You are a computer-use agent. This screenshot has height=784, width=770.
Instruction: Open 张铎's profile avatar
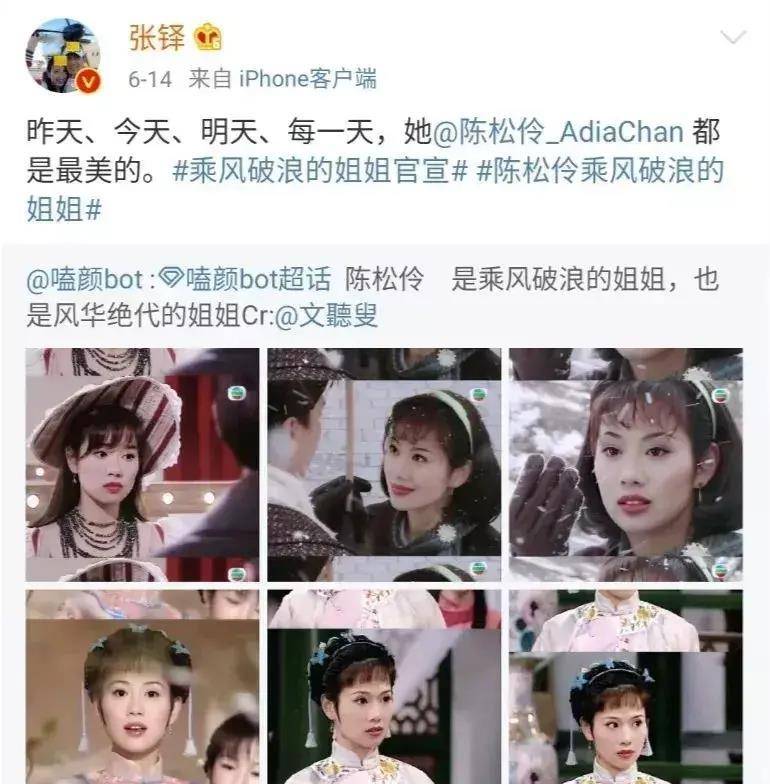pyautogui.click(x=63, y=55)
